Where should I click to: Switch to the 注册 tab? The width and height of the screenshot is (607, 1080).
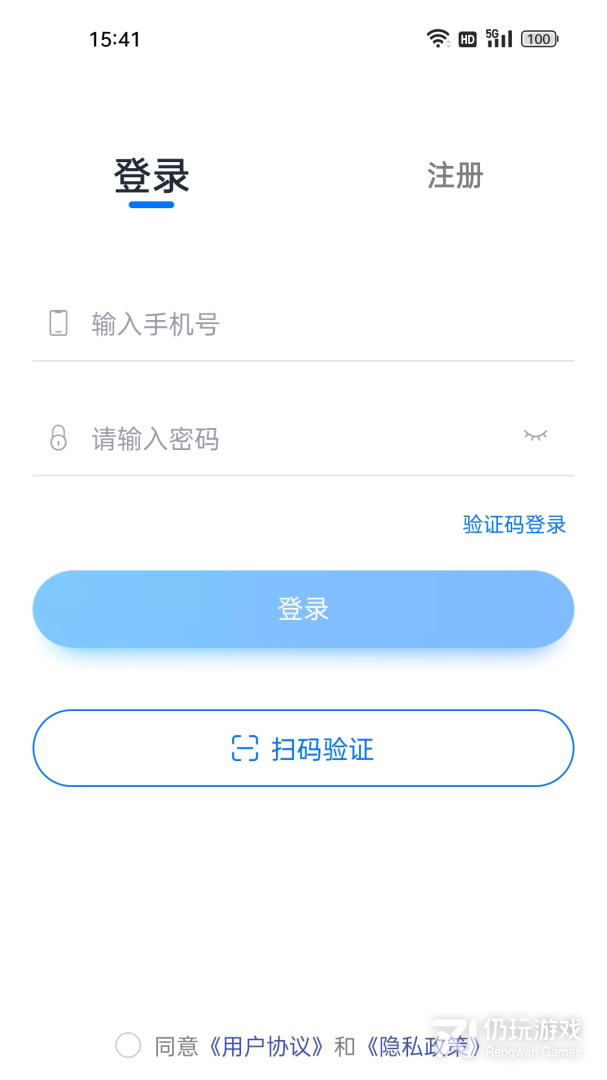(x=455, y=176)
